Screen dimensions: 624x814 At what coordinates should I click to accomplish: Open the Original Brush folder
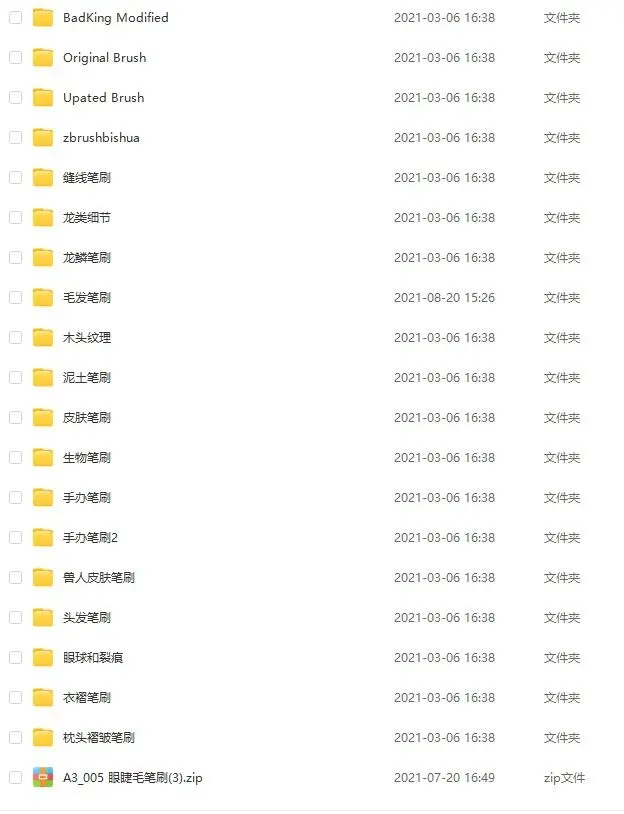click(x=104, y=58)
